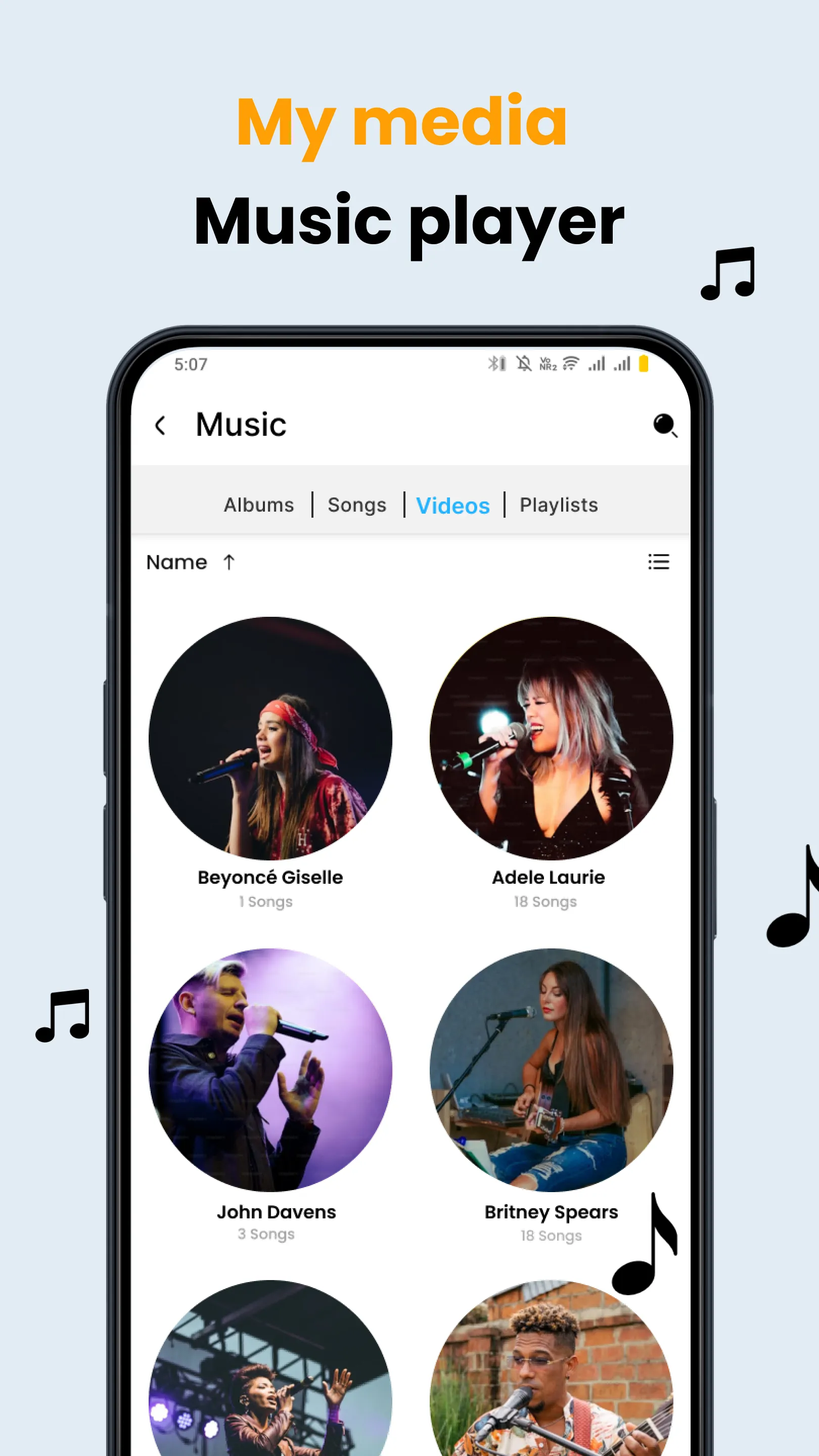Switch to the Songs tab
This screenshot has width=819, height=1456.
(357, 505)
